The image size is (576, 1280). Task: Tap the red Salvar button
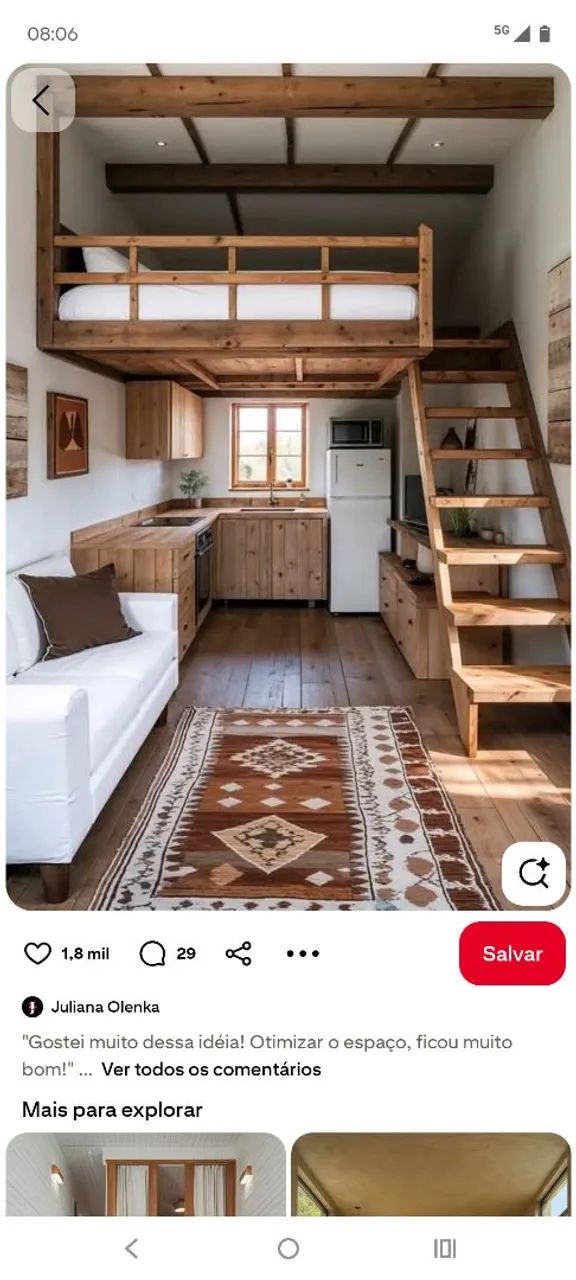click(x=512, y=953)
